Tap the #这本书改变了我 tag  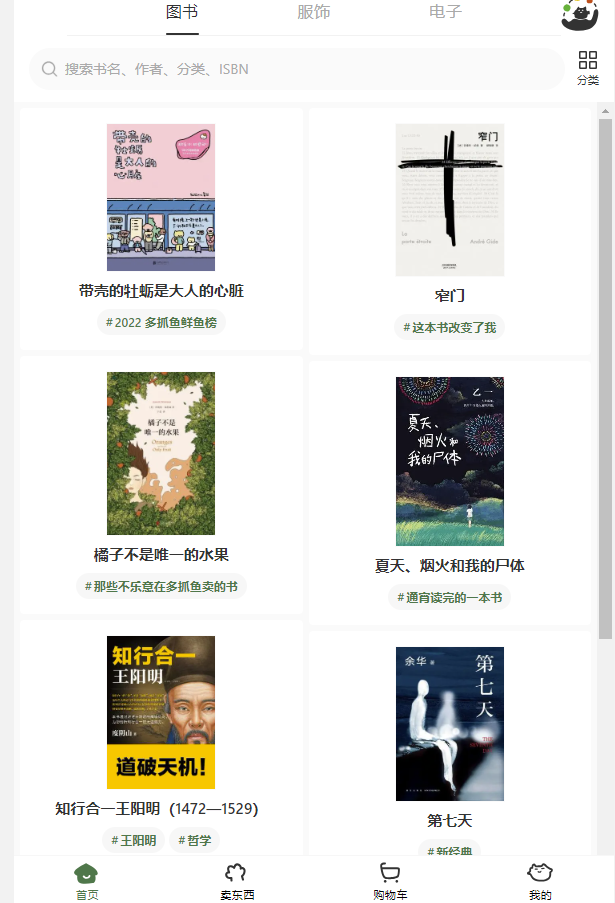point(450,327)
